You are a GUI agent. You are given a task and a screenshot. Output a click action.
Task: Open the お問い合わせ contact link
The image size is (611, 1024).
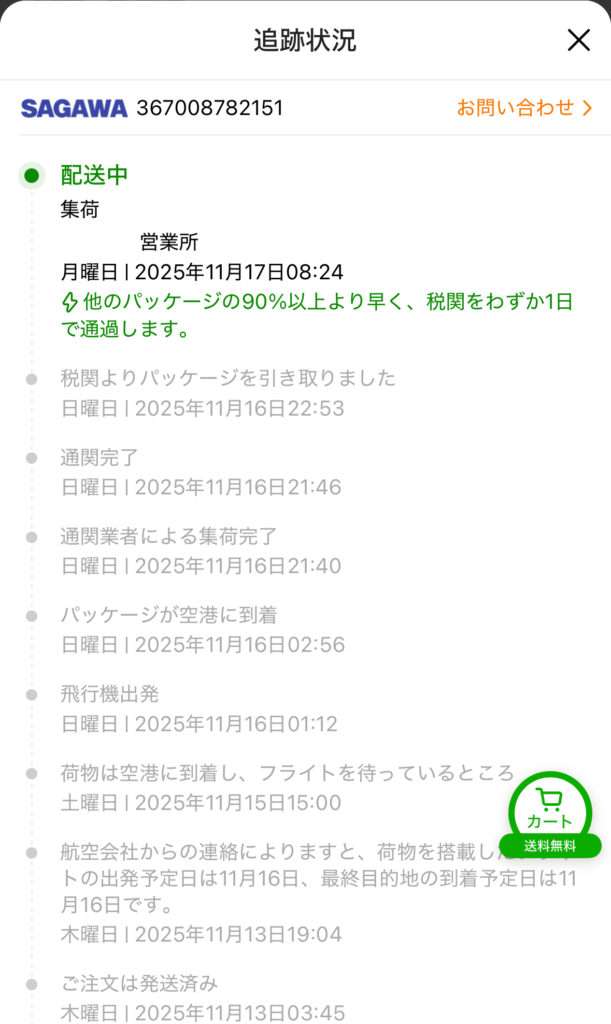524,107
